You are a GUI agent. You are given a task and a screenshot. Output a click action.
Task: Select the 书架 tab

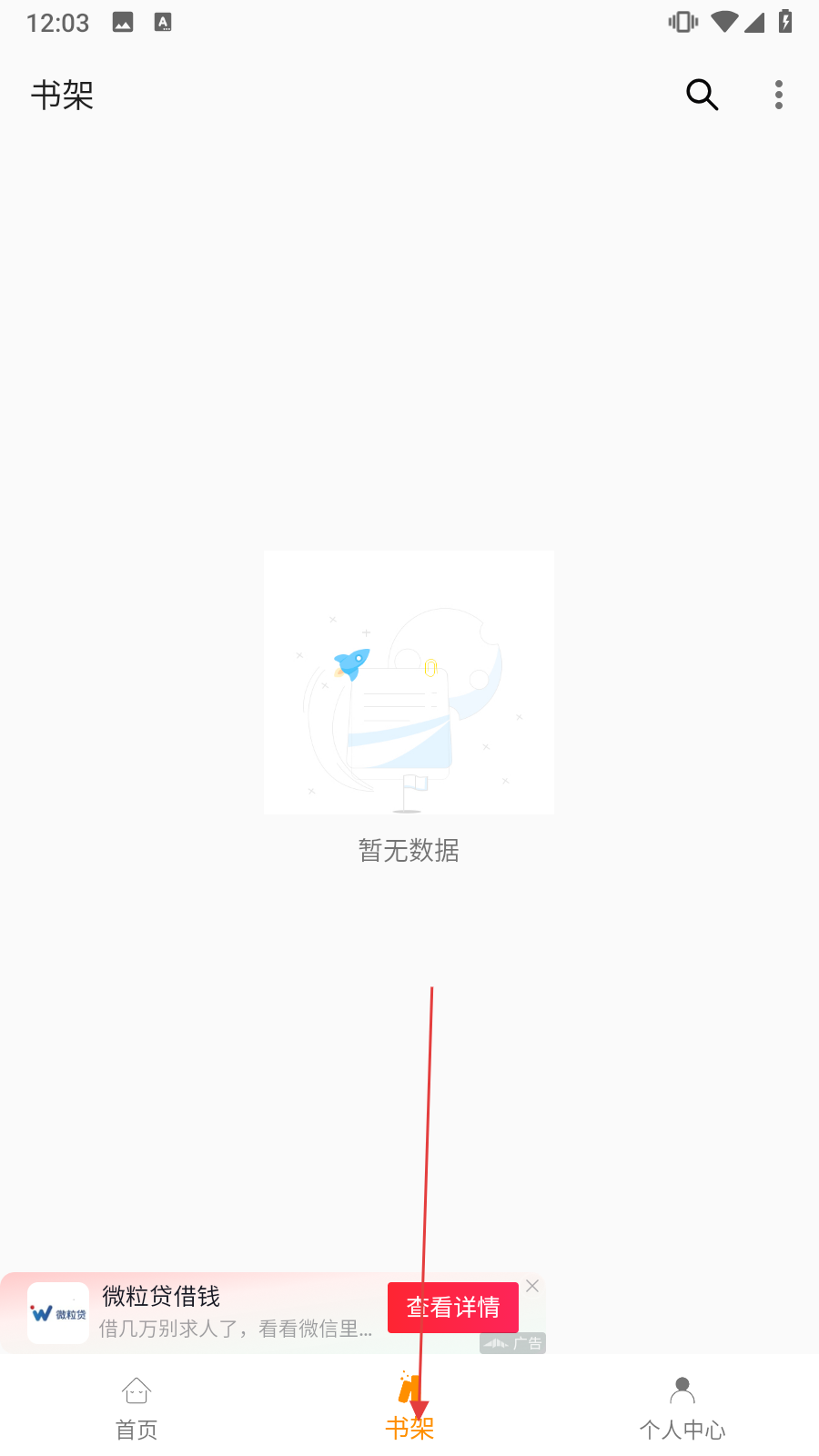coord(409,1408)
